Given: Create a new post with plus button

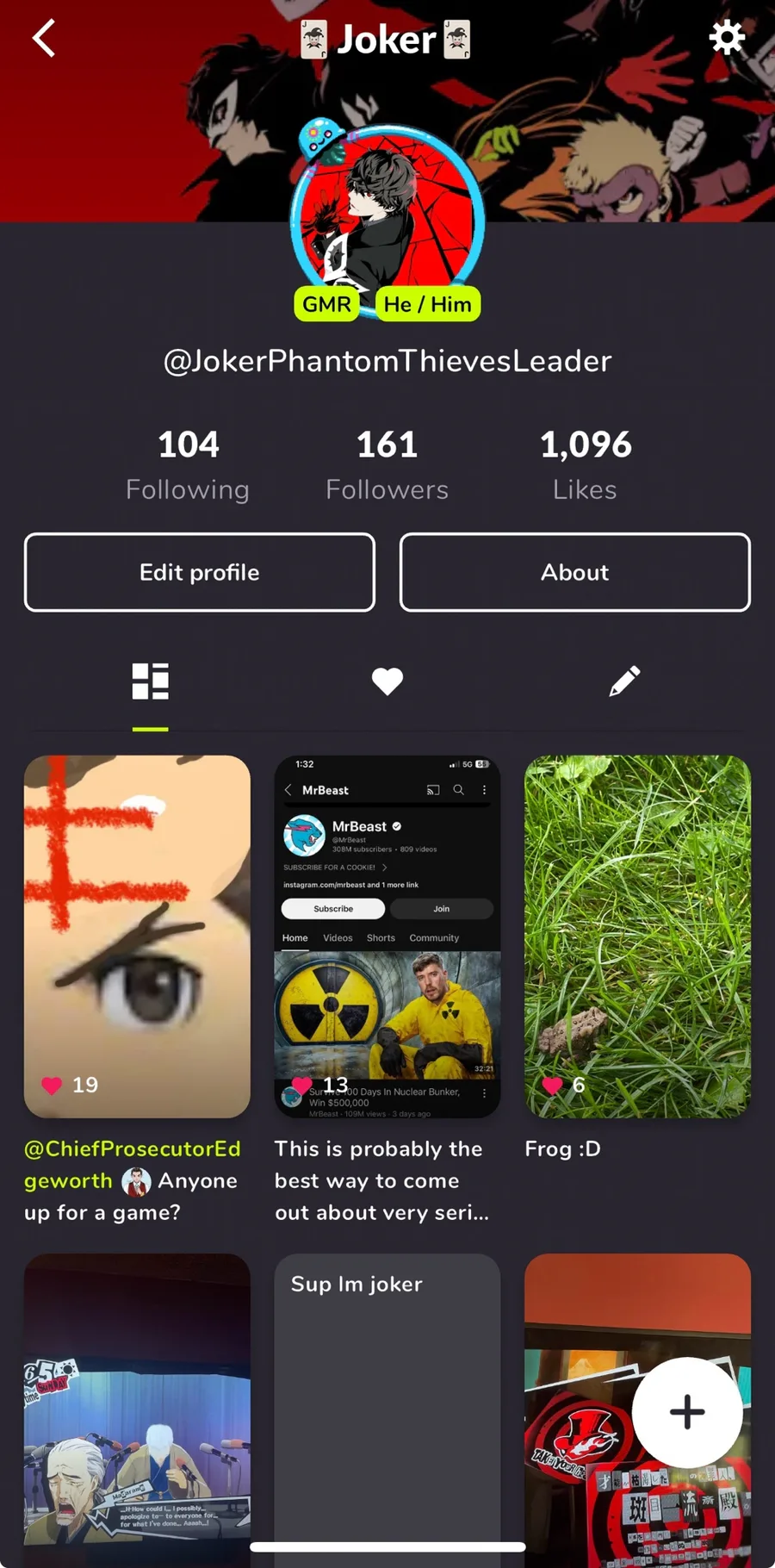Looking at the screenshot, I should pyautogui.click(x=687, y=1412).
